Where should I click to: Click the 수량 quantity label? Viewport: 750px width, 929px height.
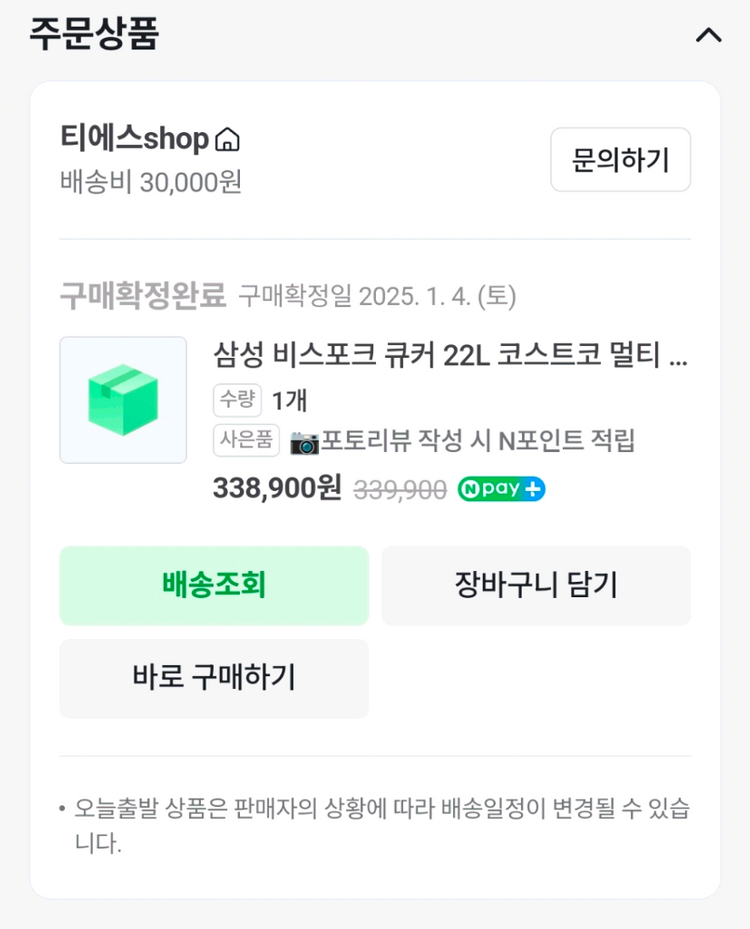(236, 400)
